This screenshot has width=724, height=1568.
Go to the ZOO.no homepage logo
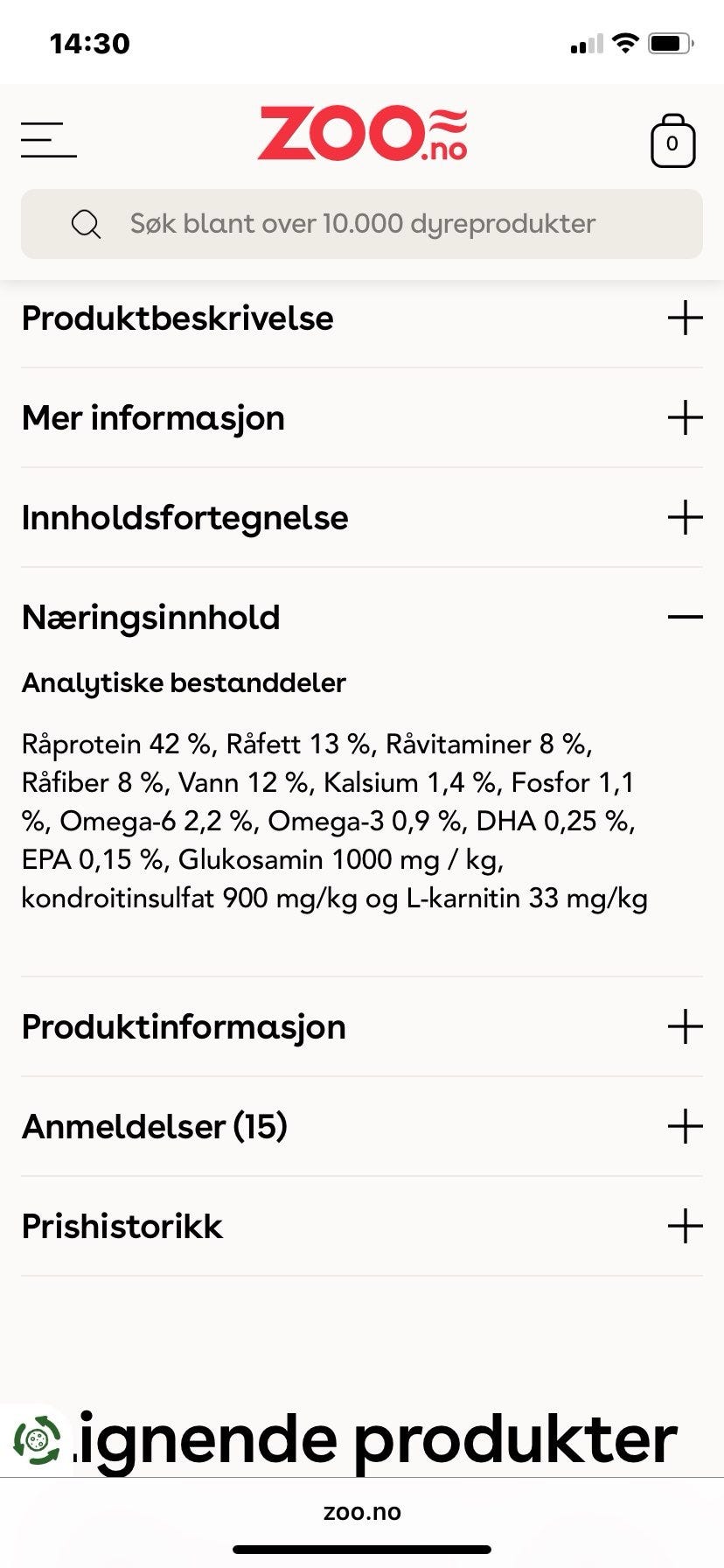[x=362, y=134]
